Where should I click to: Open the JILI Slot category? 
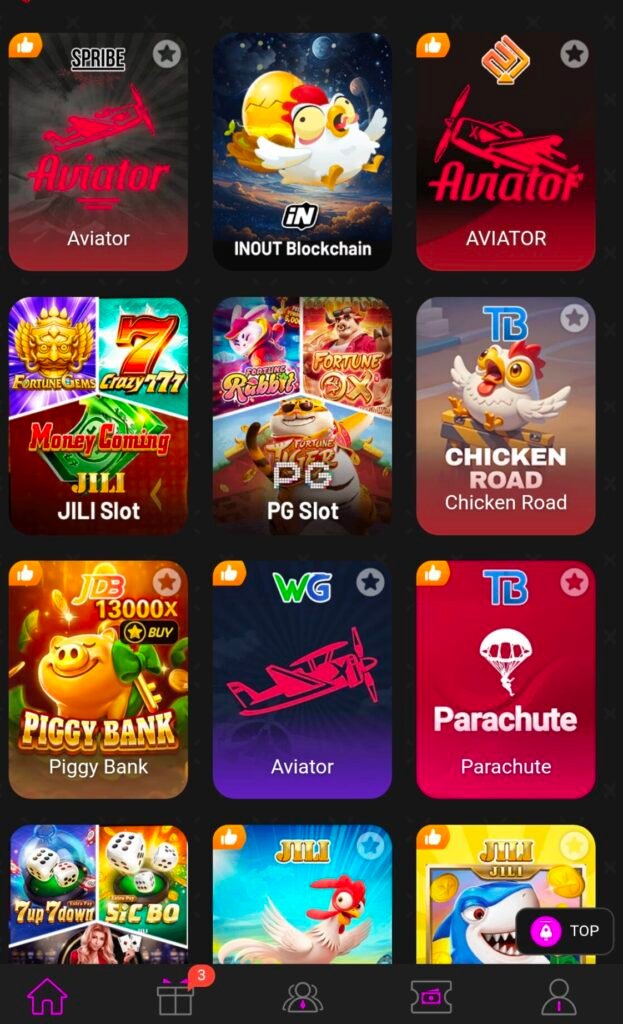(98, 415)
